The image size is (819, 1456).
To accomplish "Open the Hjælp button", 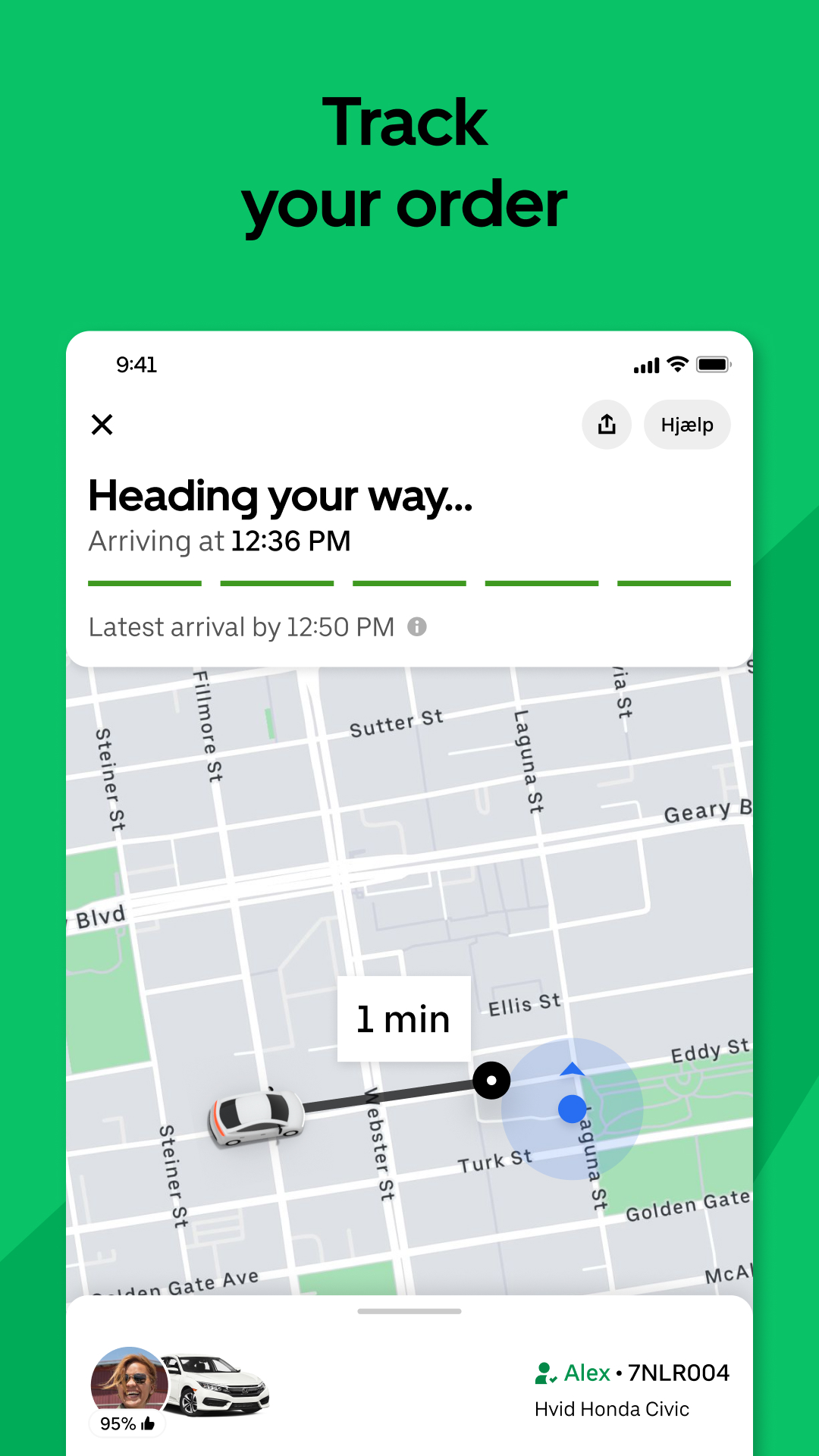I will pos(686,425).
